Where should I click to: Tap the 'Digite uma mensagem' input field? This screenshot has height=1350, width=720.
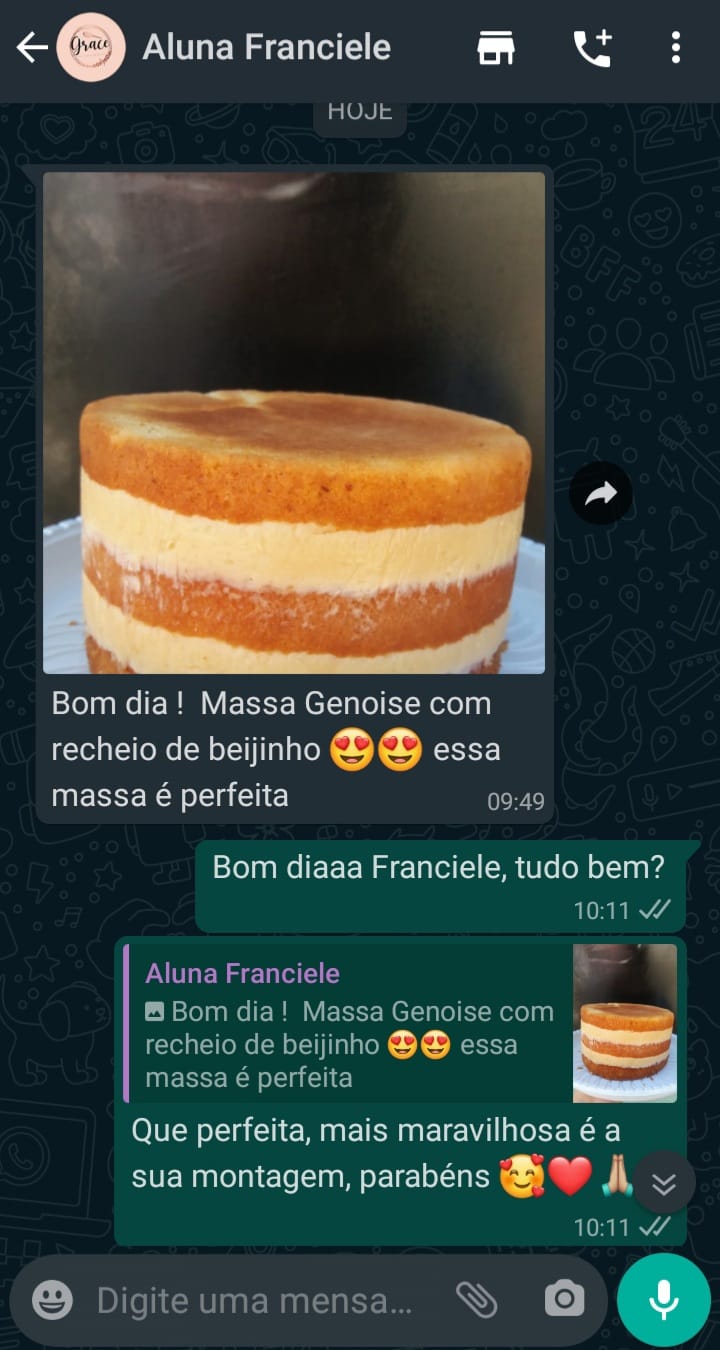click(x=250, y=1299)
